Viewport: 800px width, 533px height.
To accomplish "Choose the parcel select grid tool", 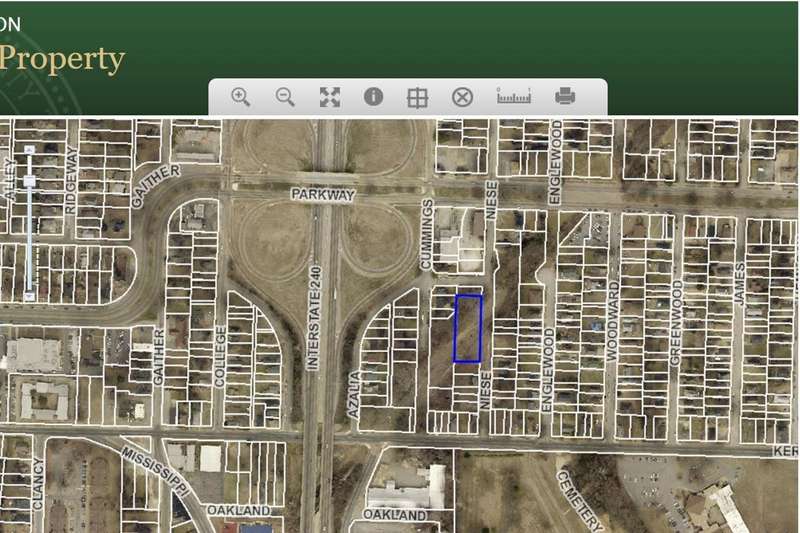I will pyautogui.click(x=417, y=97).
